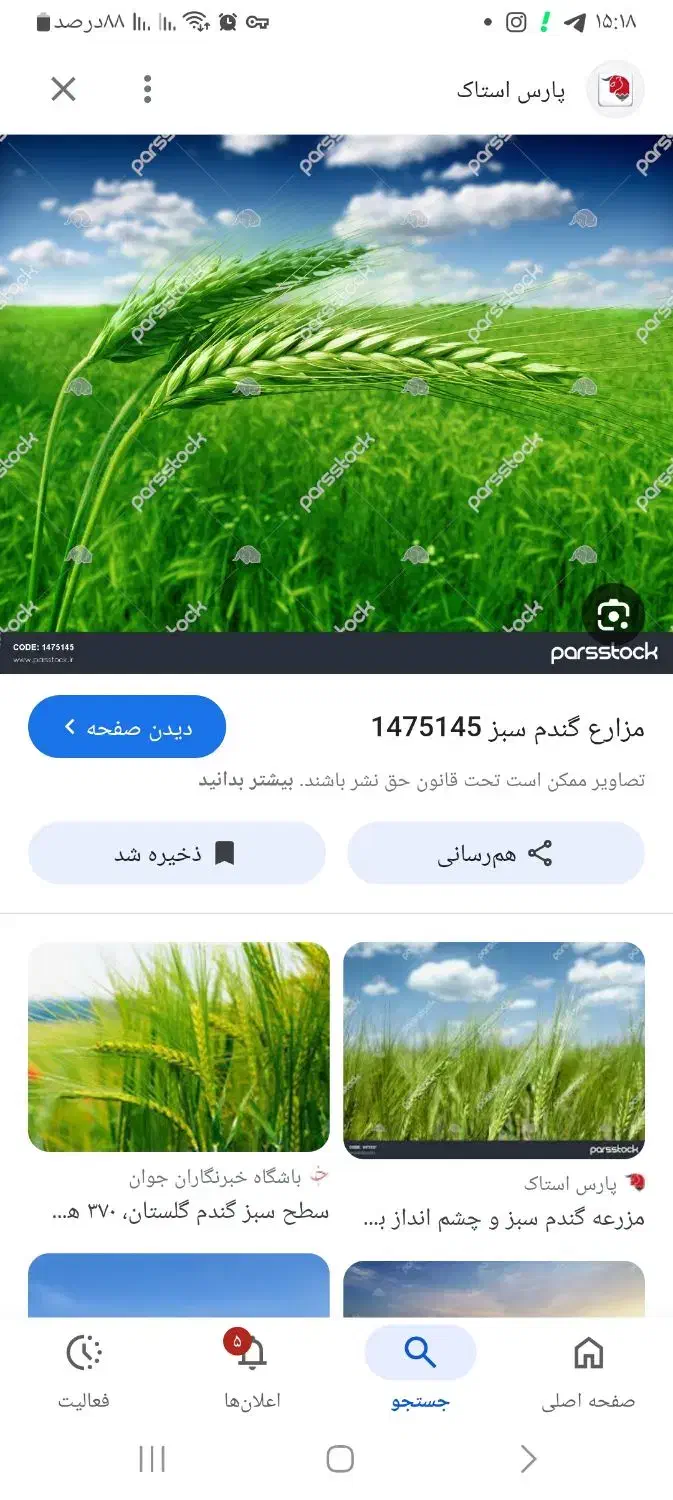Open the سطح سبز گندم گلستان image
The height and width of the screenshot is (1500, 673).
(179, 1047)
